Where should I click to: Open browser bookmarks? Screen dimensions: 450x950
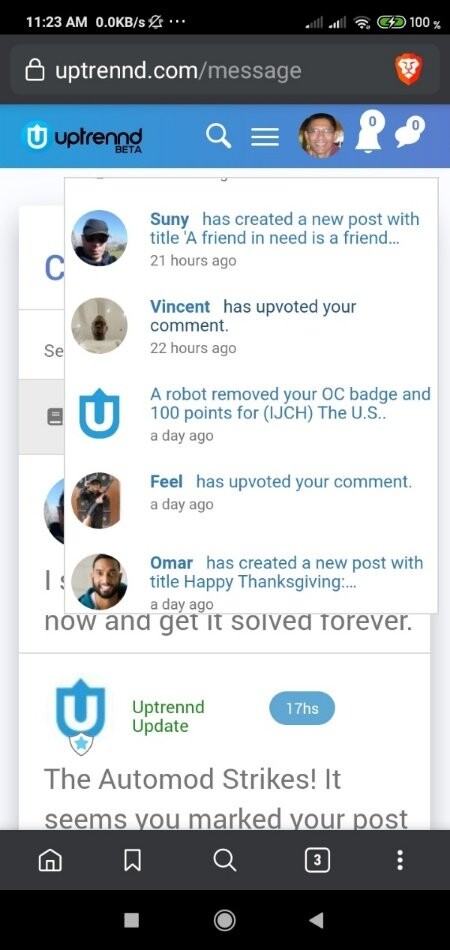pos(133,860)
